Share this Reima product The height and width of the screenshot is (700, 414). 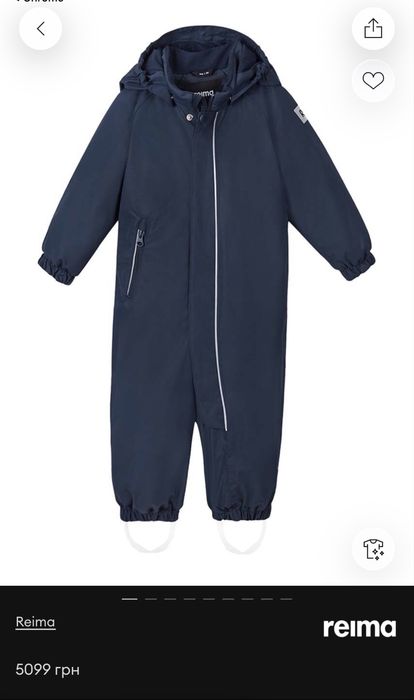pos(373,29)
